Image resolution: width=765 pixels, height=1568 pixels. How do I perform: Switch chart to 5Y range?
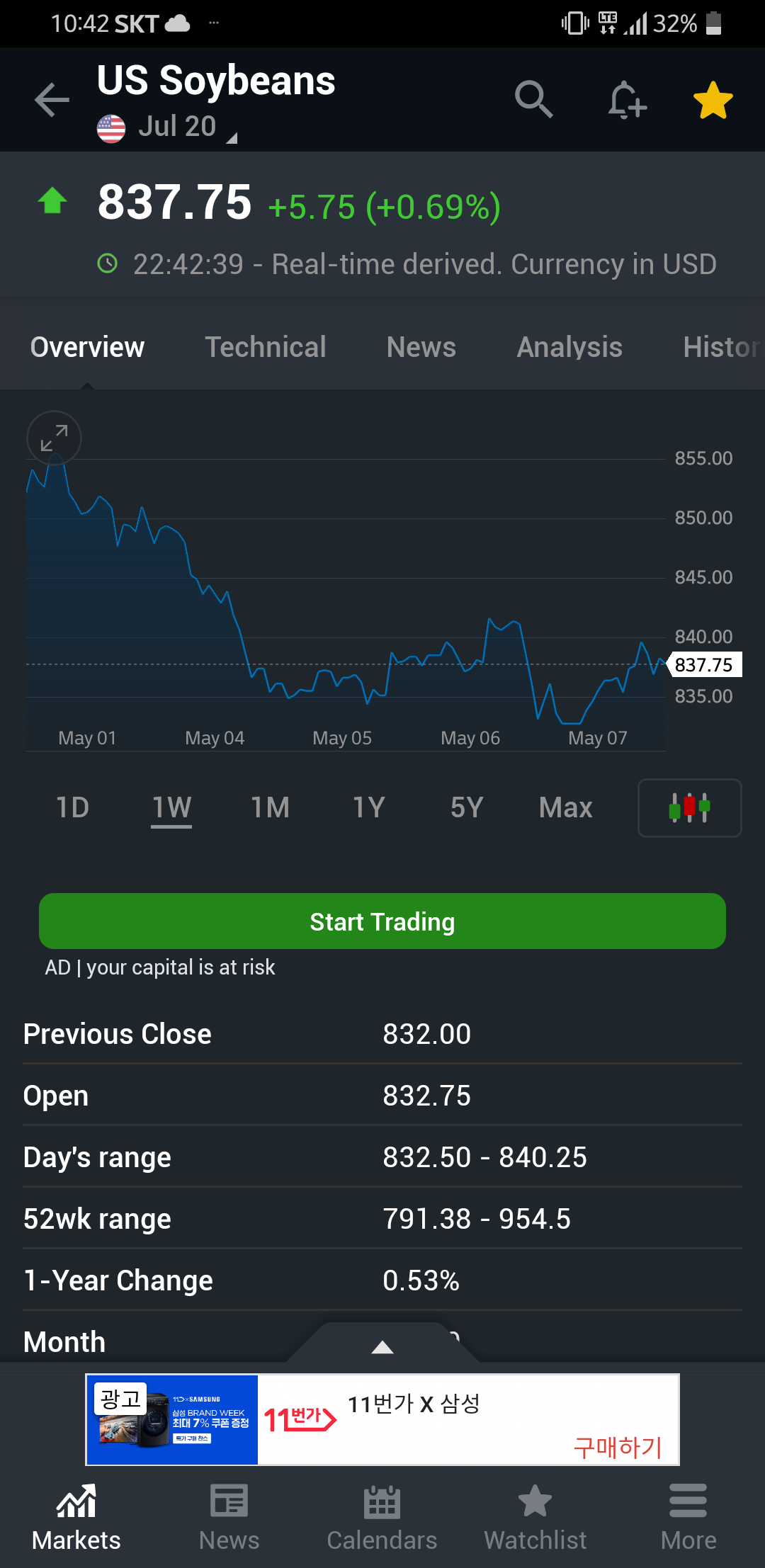(x=467, y=807)
